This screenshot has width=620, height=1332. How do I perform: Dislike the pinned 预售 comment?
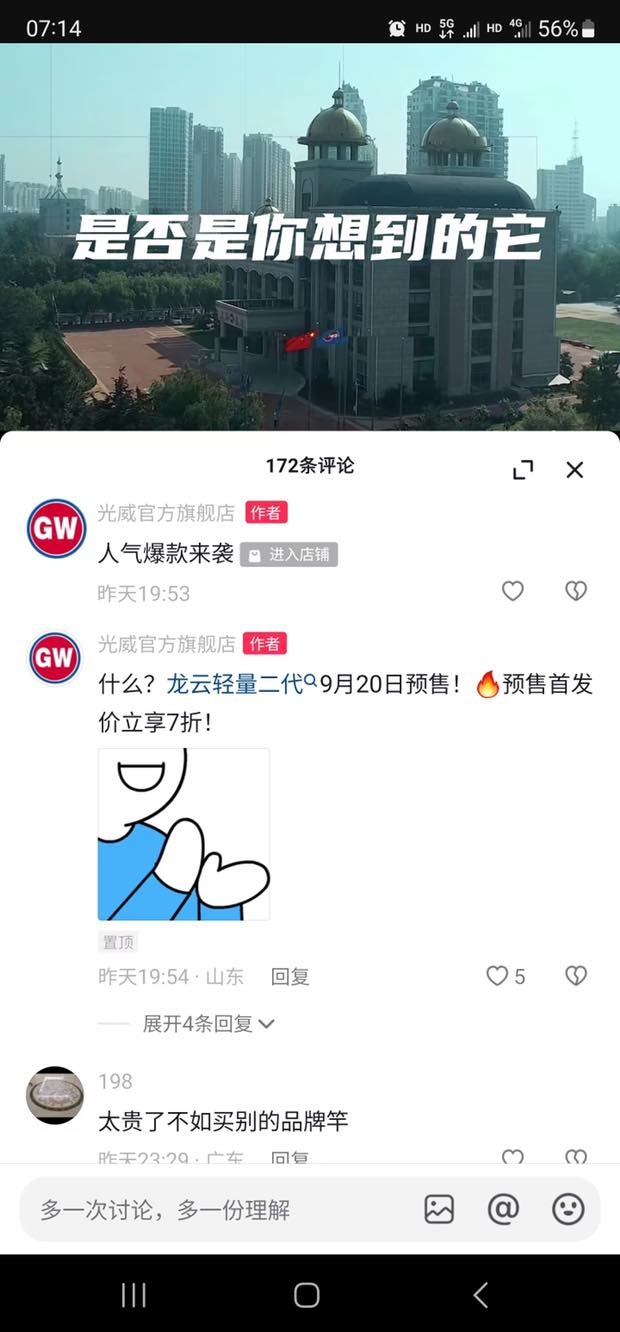click(x=576, y=976)
